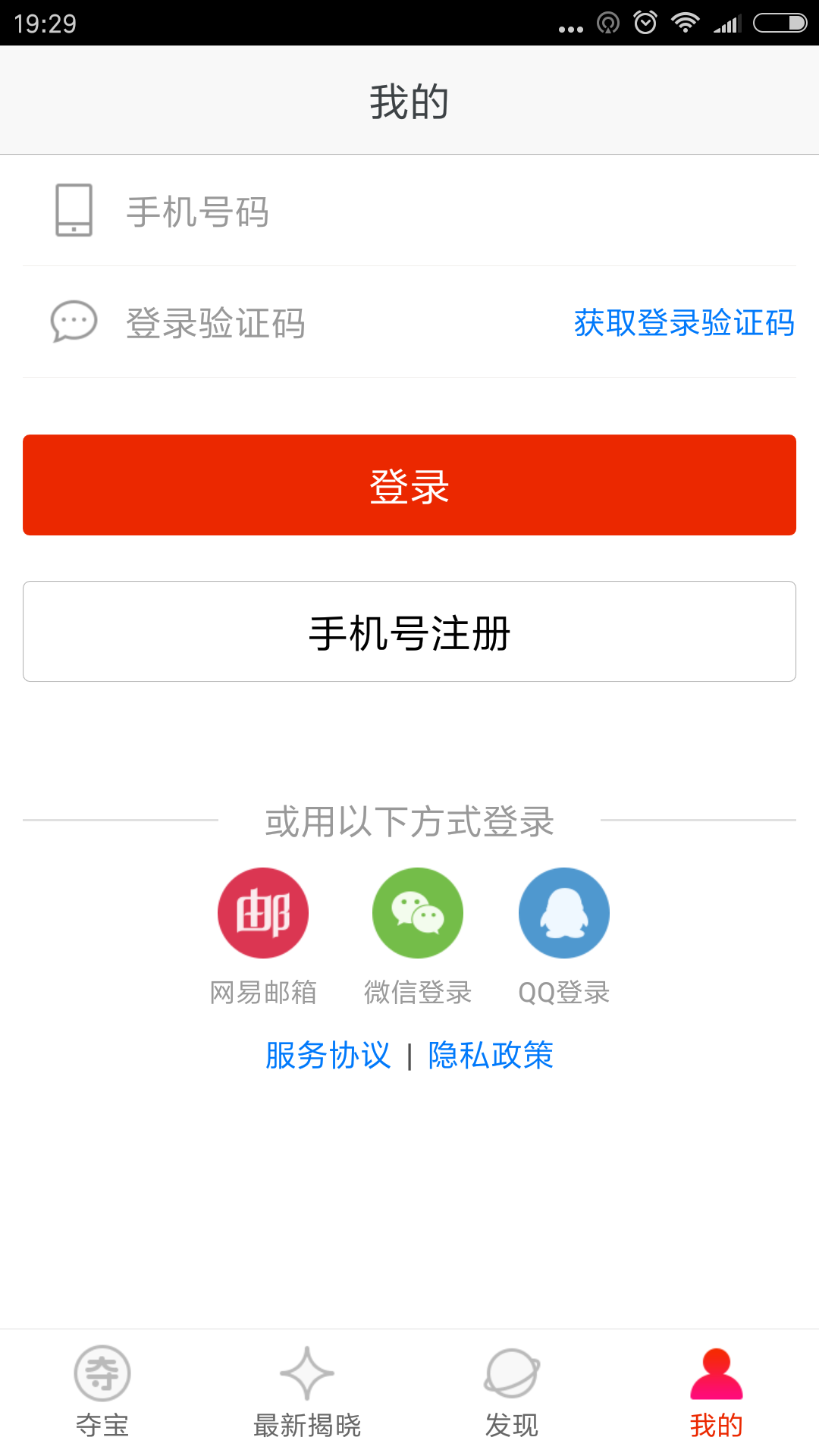Open the 服务协议 link
819x1456 pixels.
coord(328,1055)
